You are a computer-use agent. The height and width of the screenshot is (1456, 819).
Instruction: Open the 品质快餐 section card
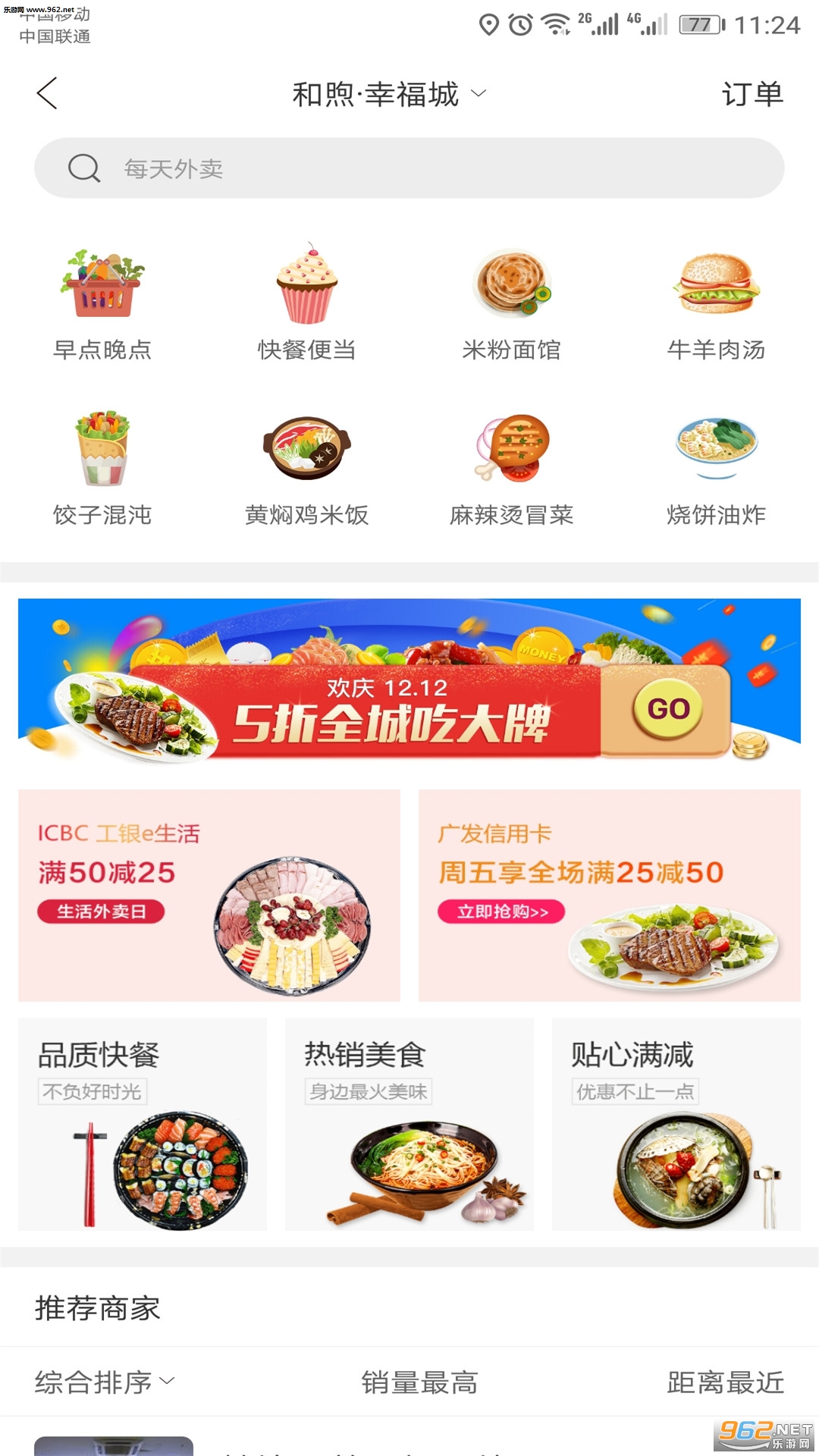pos(143,1124)
